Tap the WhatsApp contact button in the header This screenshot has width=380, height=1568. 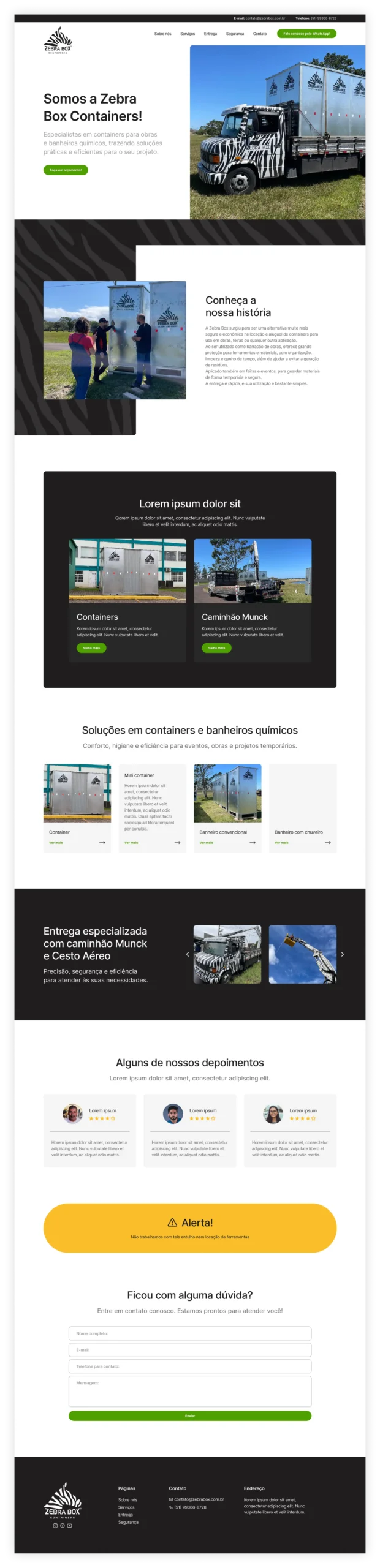click(x=306, y=34)
